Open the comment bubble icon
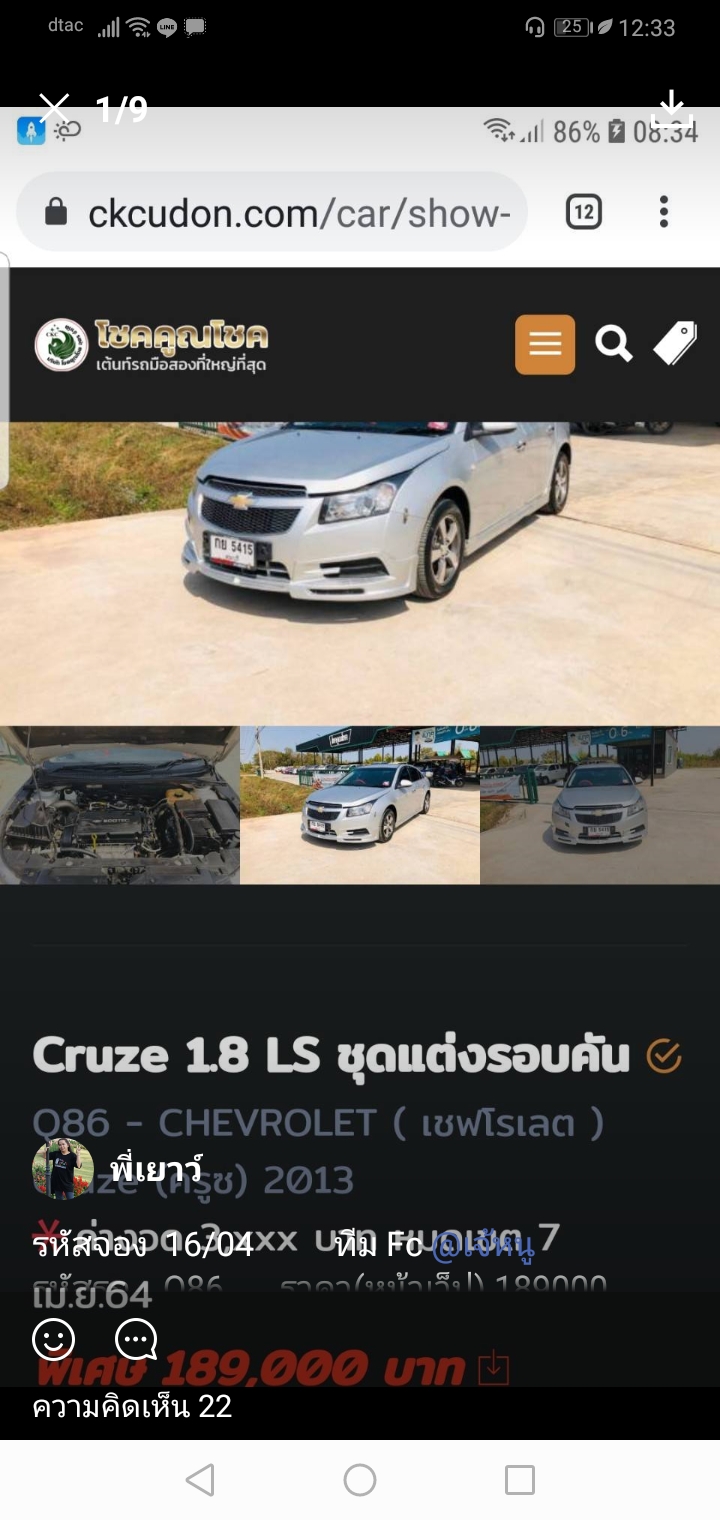The height and width of the screenshot is (1520, 720). (136, 1339)
